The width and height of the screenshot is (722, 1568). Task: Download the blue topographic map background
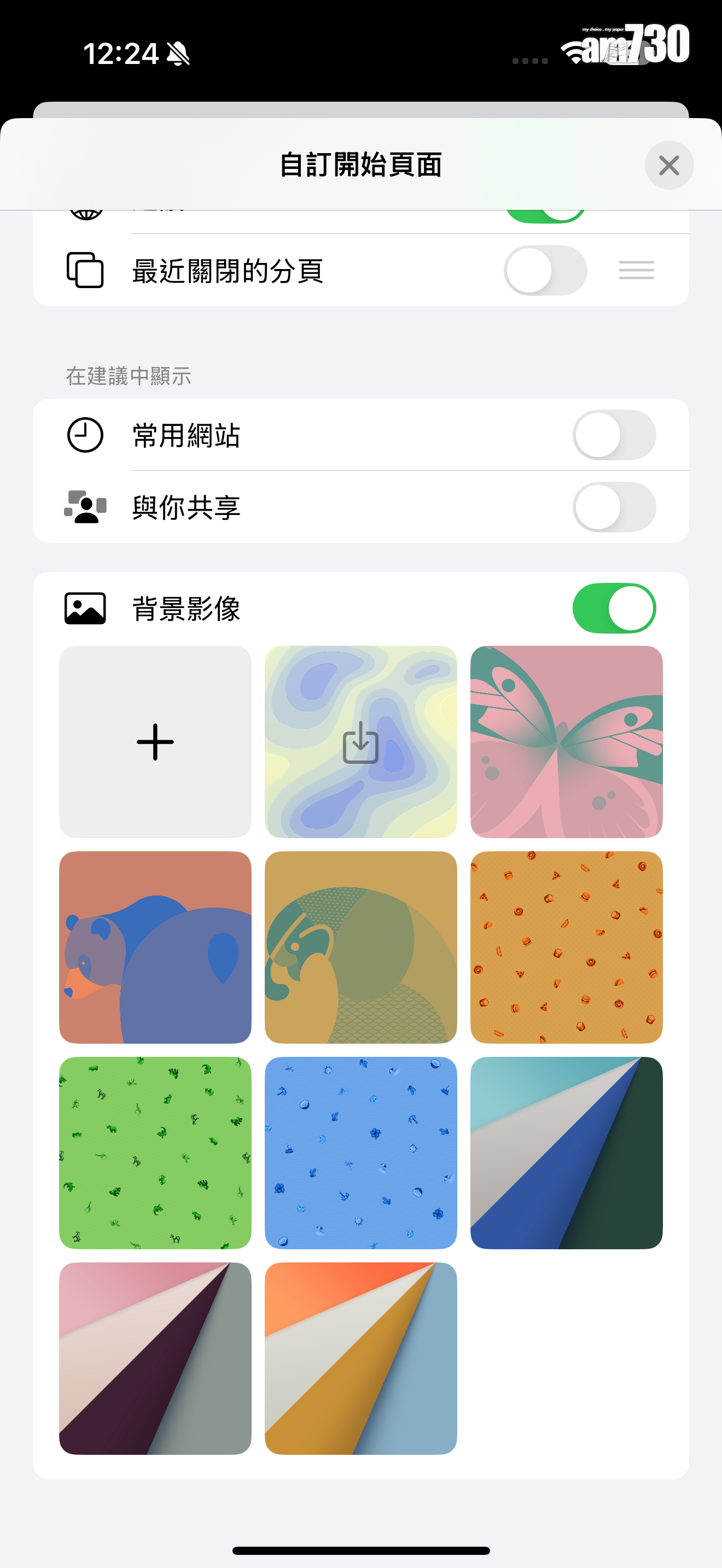(361, 741)
